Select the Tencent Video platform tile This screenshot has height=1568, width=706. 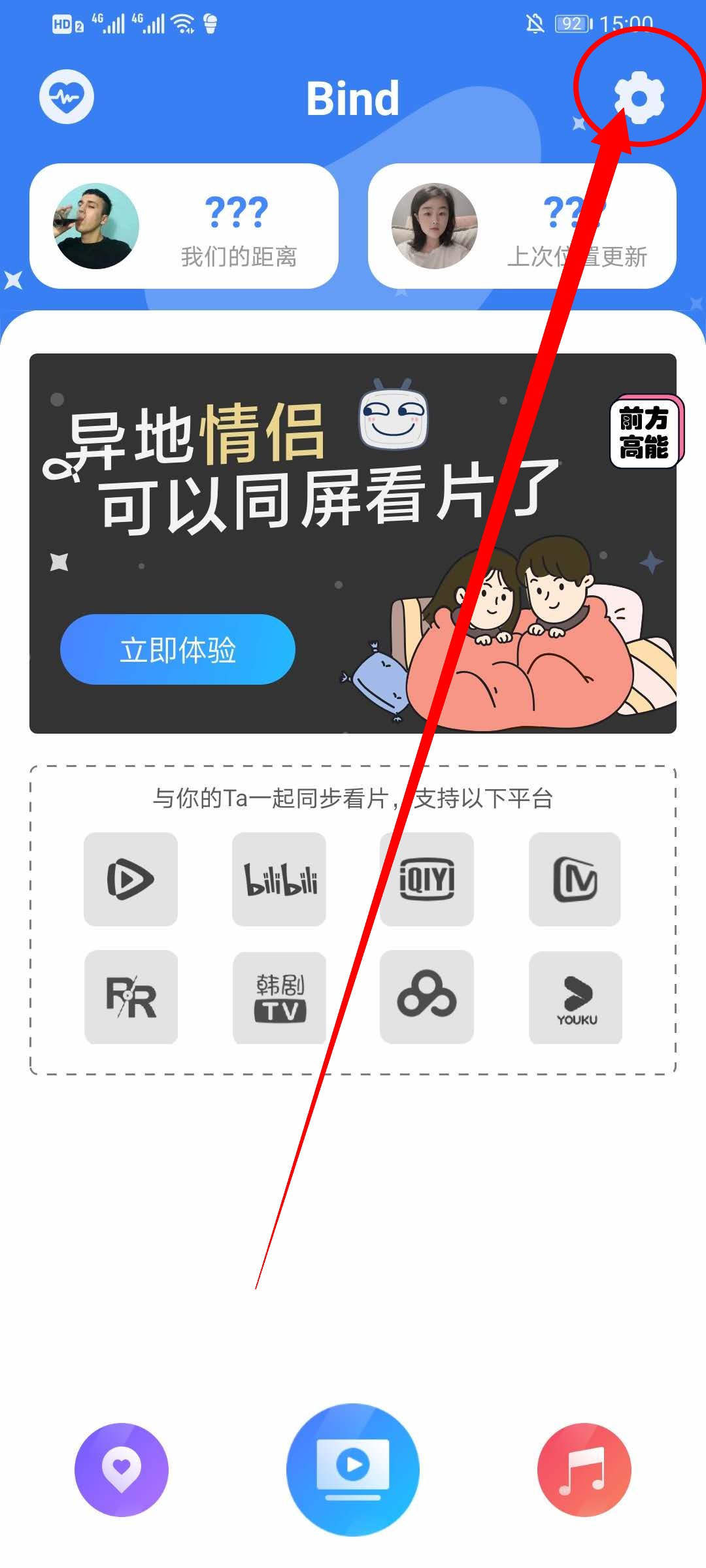[131, 879]
